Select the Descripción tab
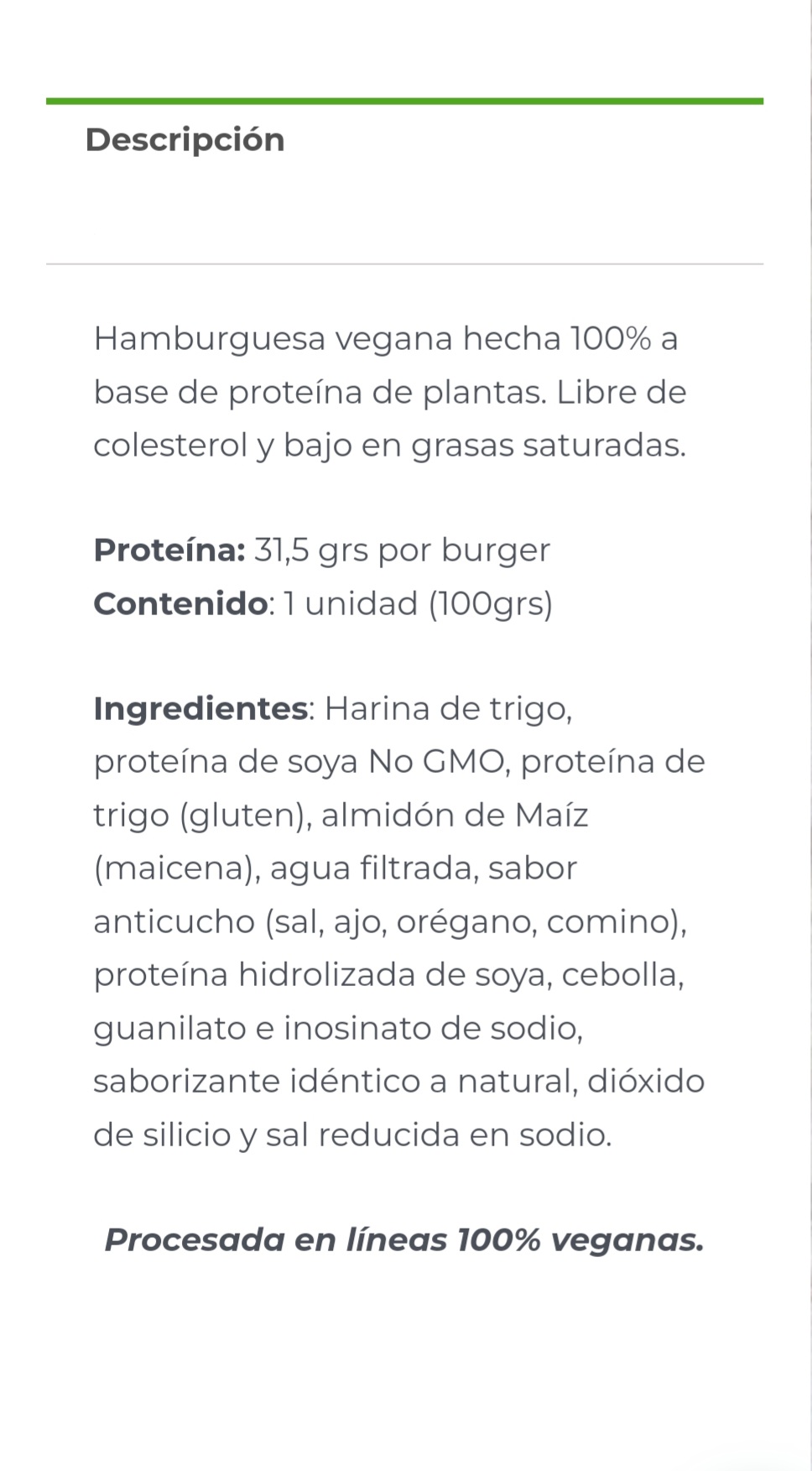Viewport: 812px width, 1471px height. pos(185,140)
